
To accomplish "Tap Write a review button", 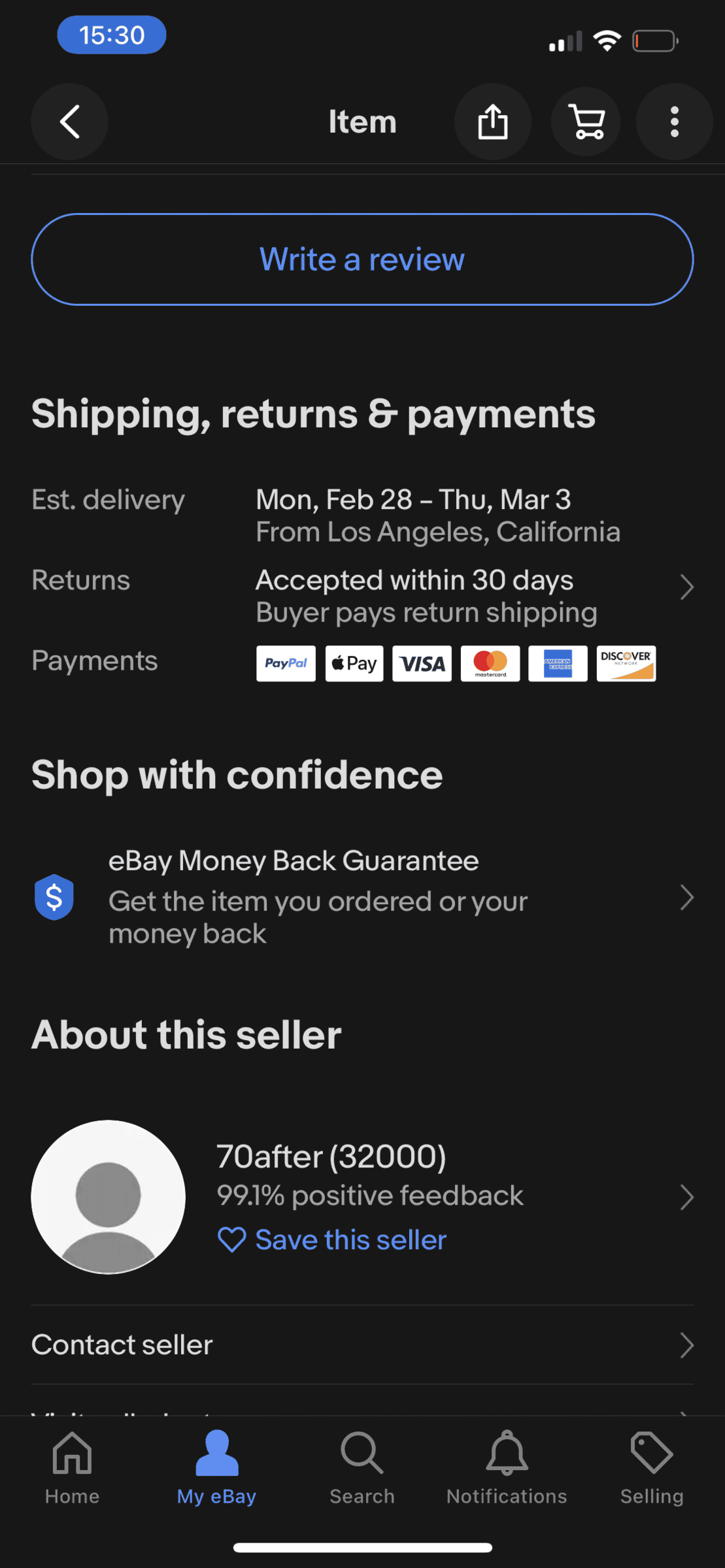I will (362, 259).
